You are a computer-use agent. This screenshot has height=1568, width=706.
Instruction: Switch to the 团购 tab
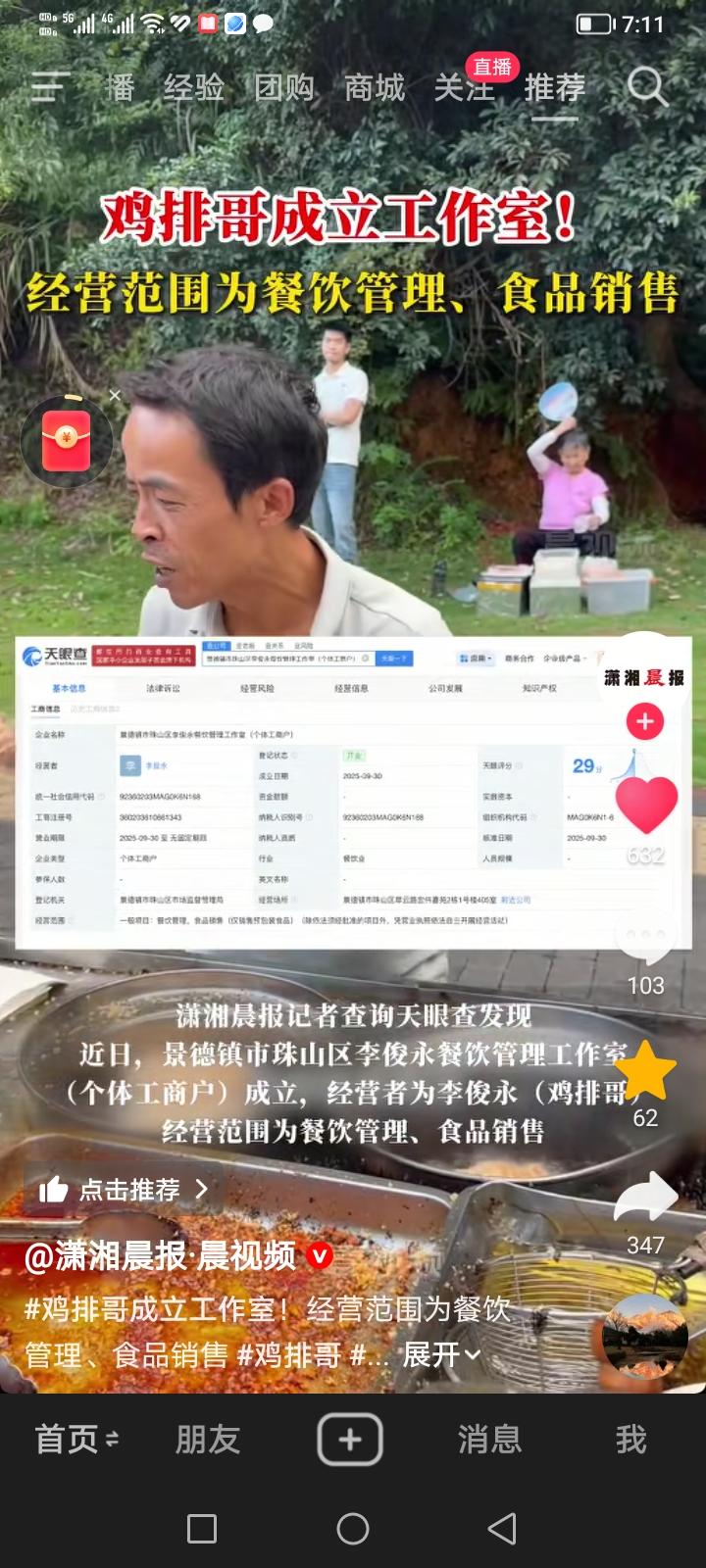pyautogui.click(x=284, y=88)
